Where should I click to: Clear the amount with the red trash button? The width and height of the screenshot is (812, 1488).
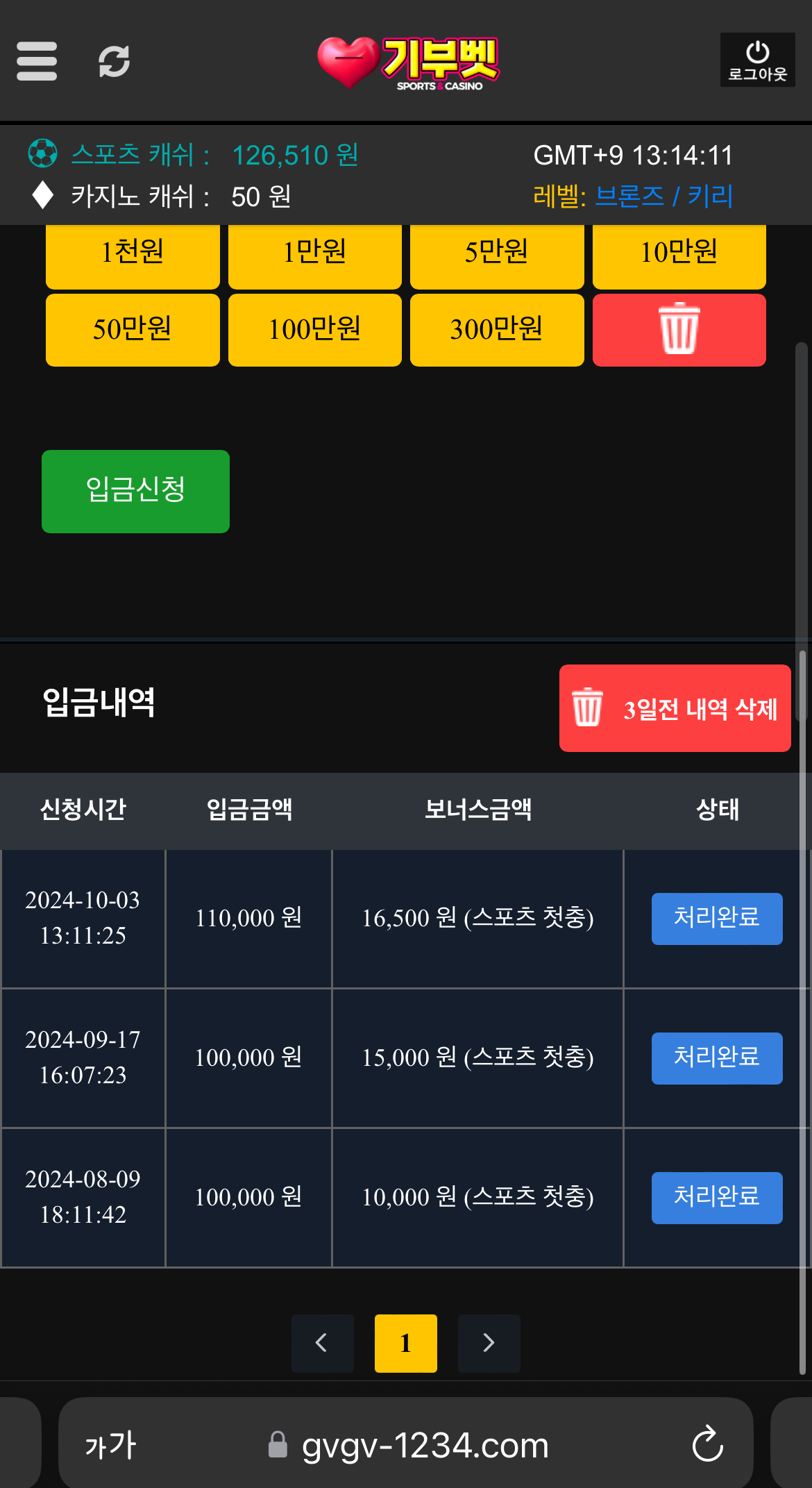(x=679, y=330)
